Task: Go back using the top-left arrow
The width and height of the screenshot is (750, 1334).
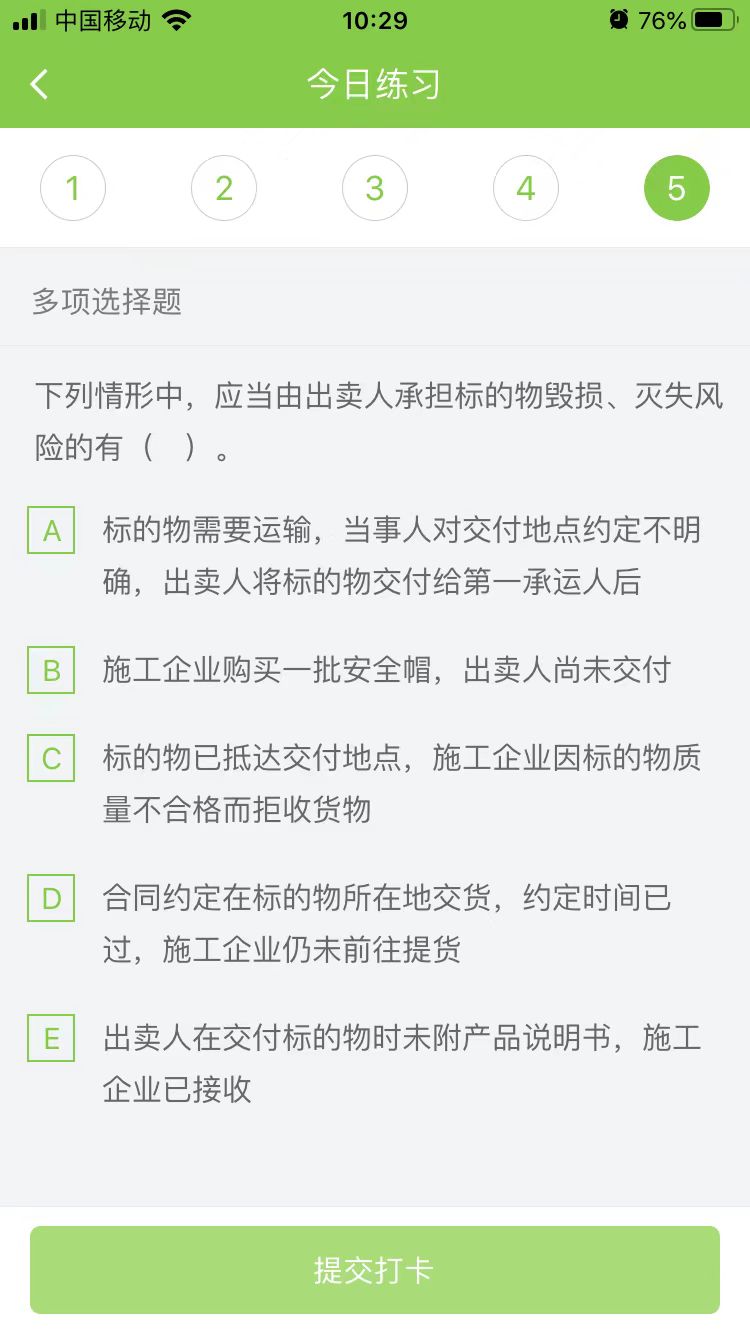Action: [x=40, y=85]
